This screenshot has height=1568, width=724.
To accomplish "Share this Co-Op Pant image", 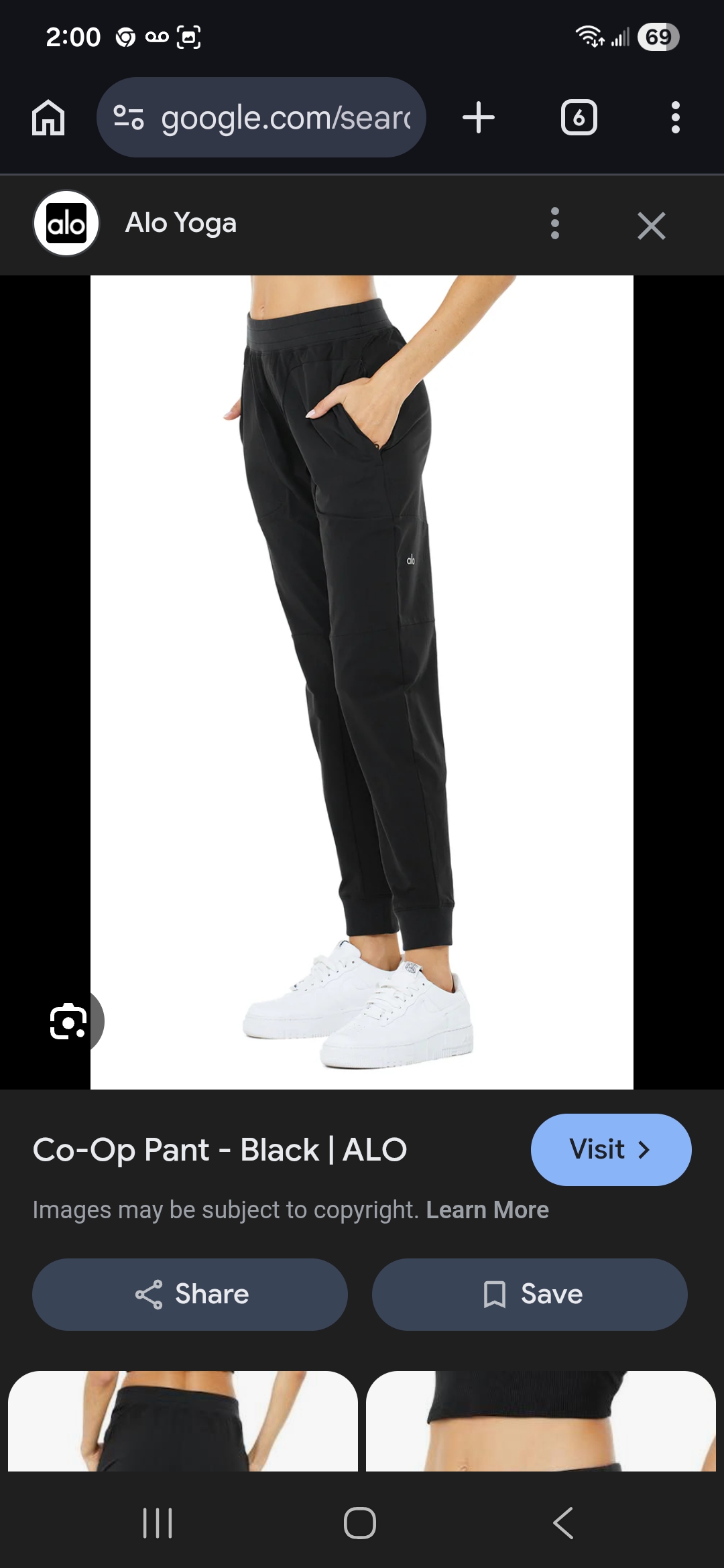I will click(x=190, y=1294).
